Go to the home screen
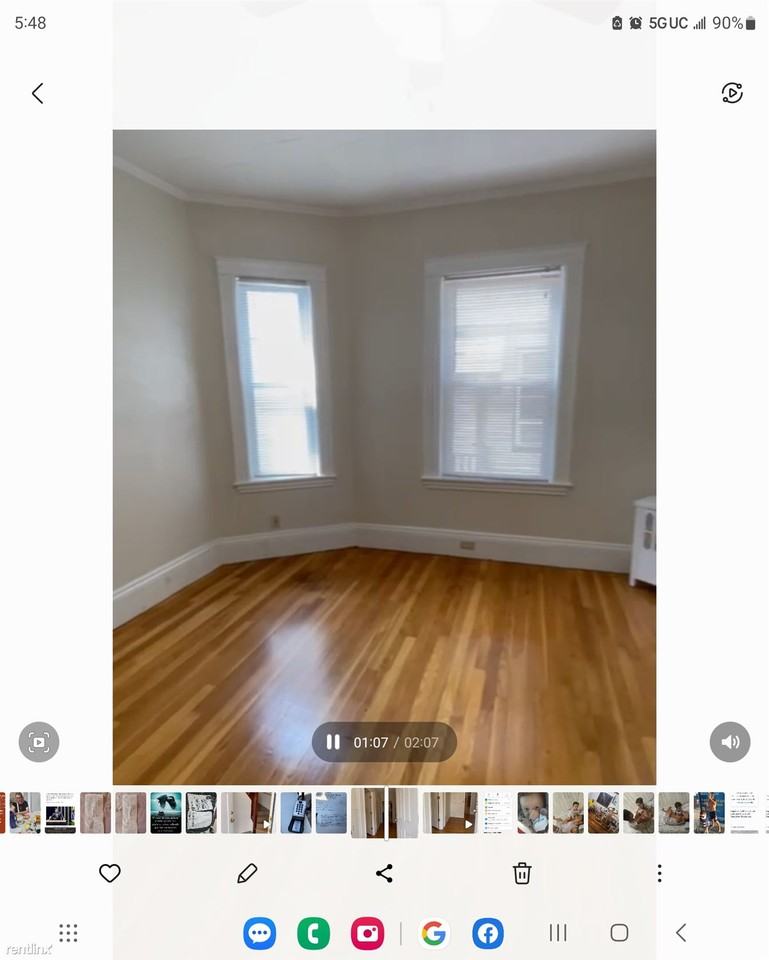 tap(619, 933)
